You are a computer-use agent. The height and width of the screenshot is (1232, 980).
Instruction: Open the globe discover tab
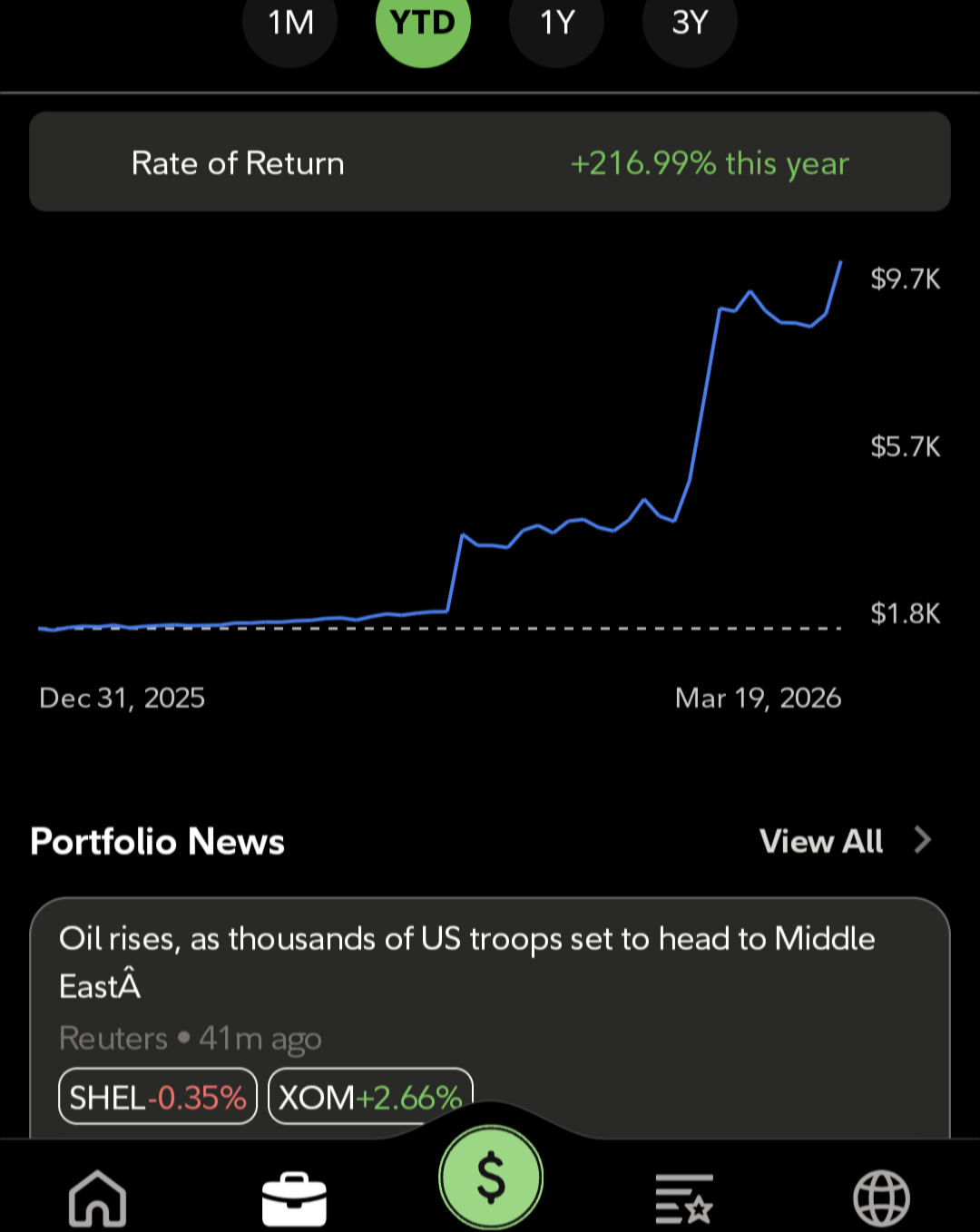881,1198
